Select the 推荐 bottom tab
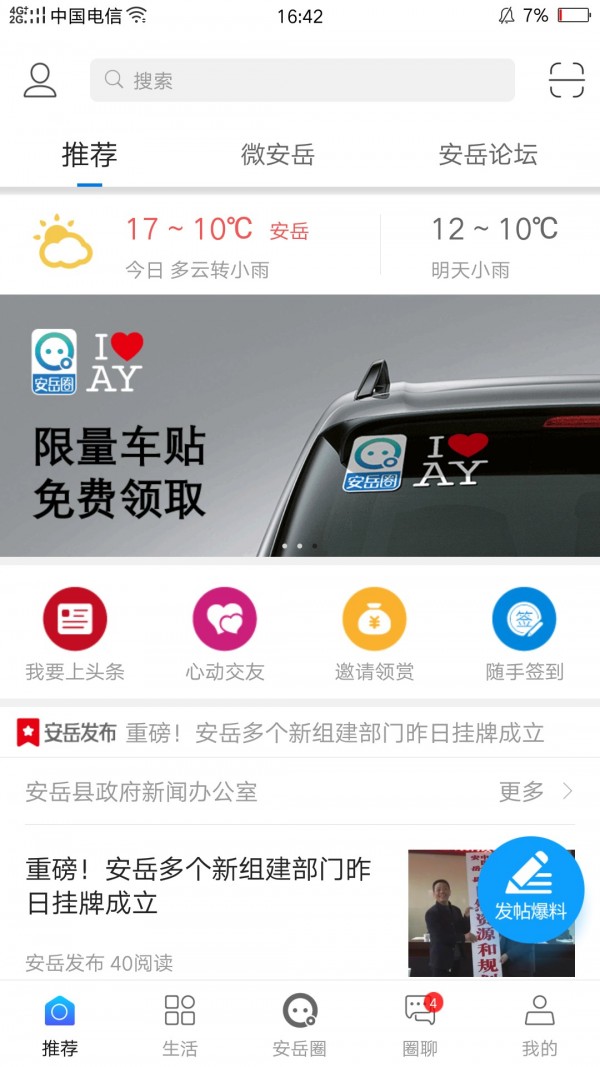The width and height of the screenshot is (600, 1067). pos(60,1024)
